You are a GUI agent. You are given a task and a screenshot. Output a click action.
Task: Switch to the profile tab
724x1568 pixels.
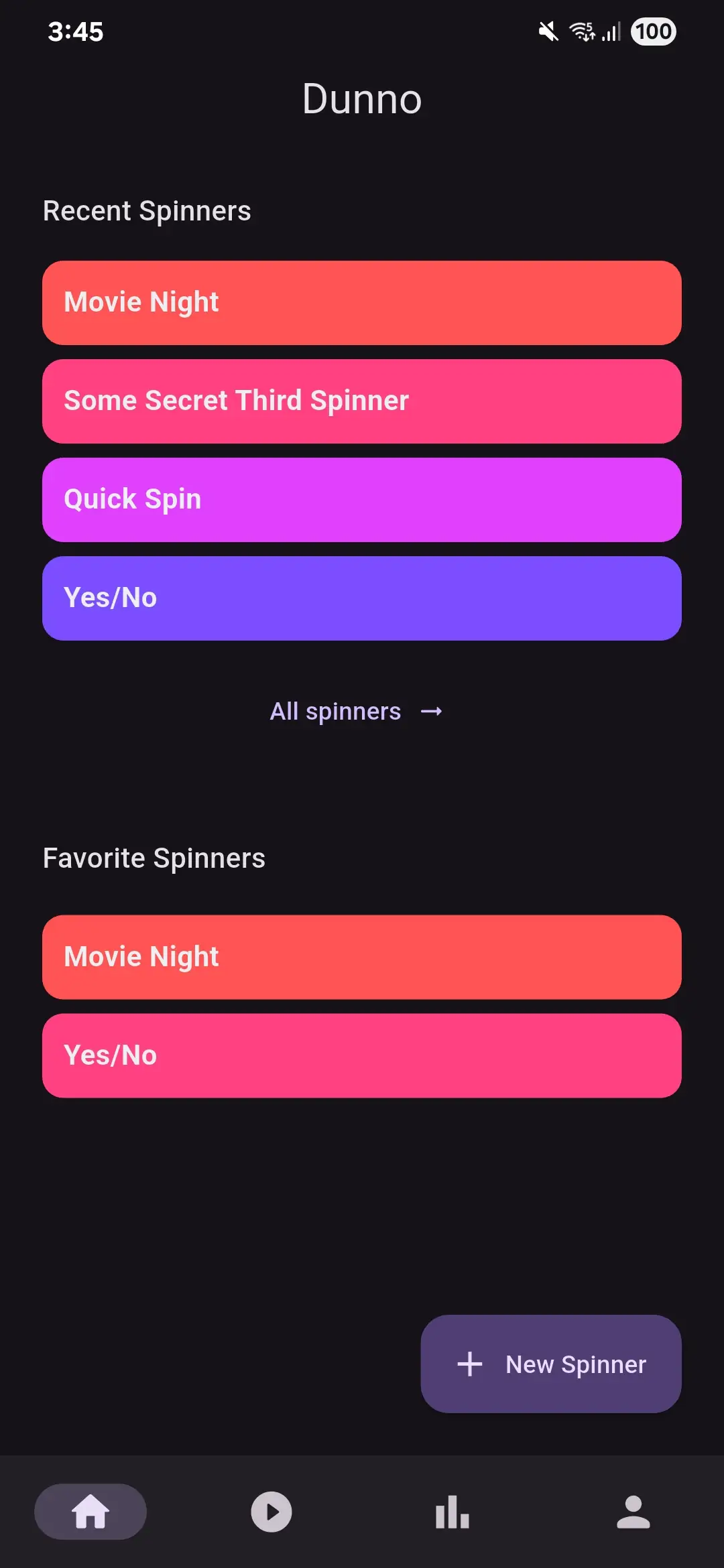pyautogui.click(x=633, y=1512)
